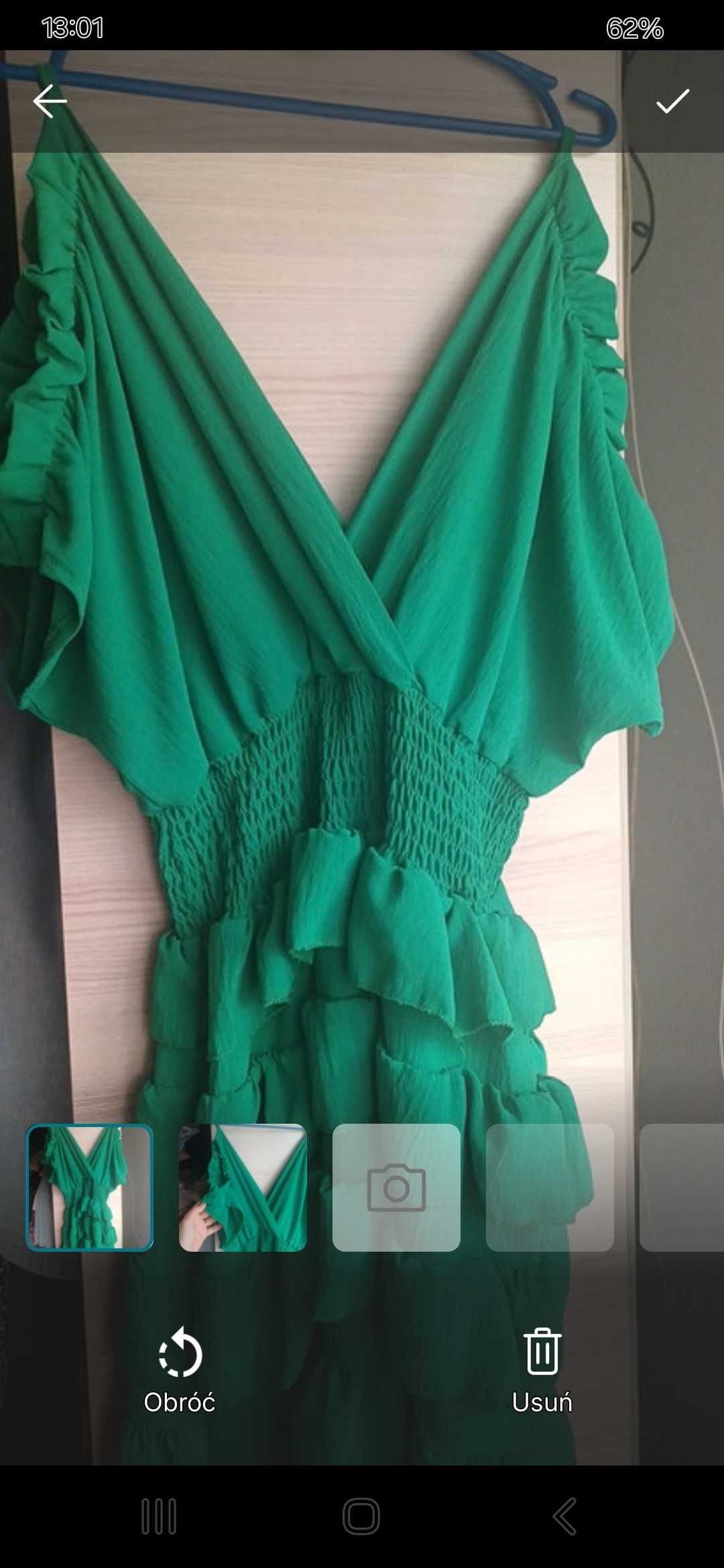
Task: Add a photo via the camera placeholder
Action: [x=396, y=1187]
